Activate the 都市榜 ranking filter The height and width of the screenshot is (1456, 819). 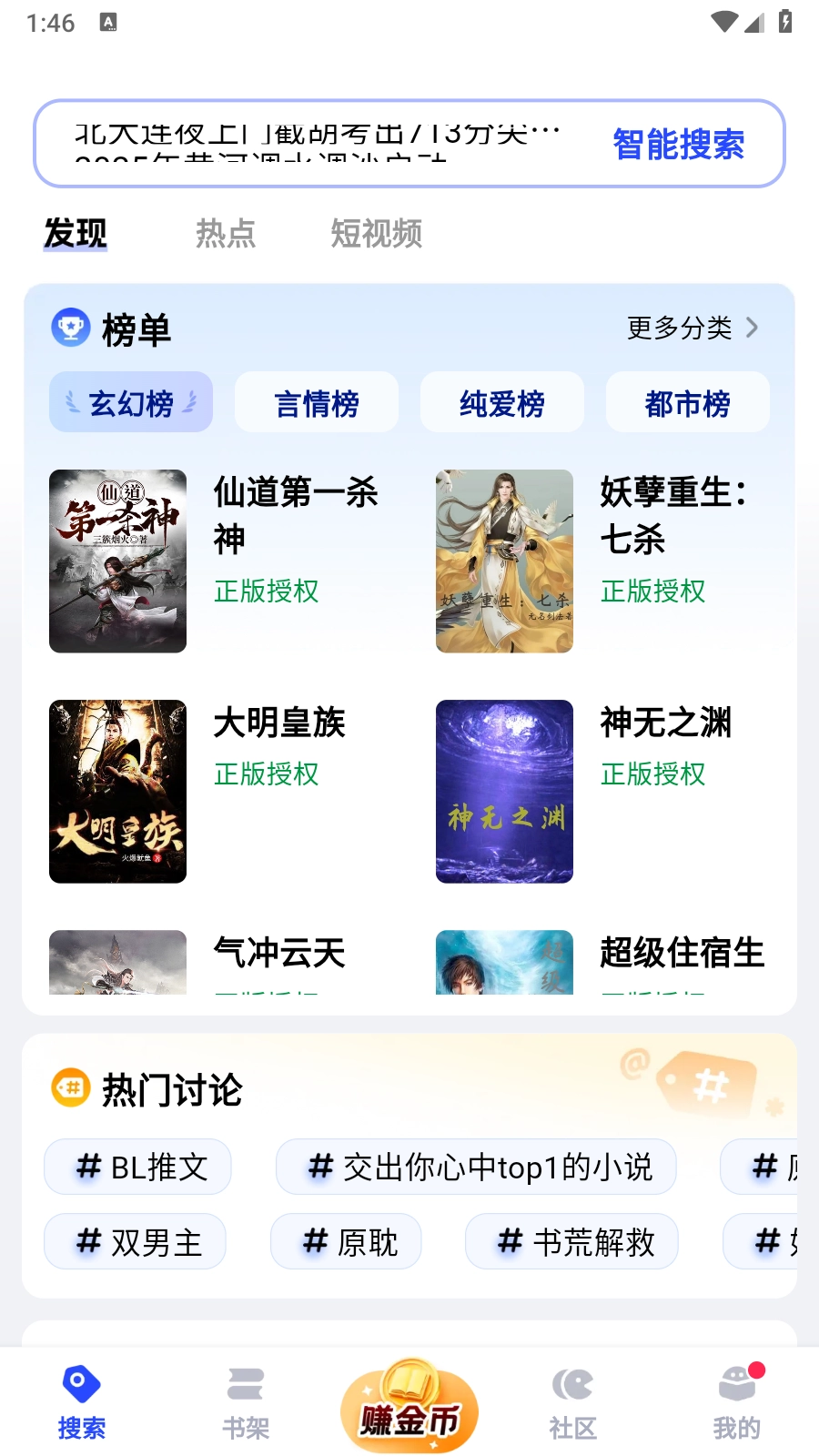687,401
